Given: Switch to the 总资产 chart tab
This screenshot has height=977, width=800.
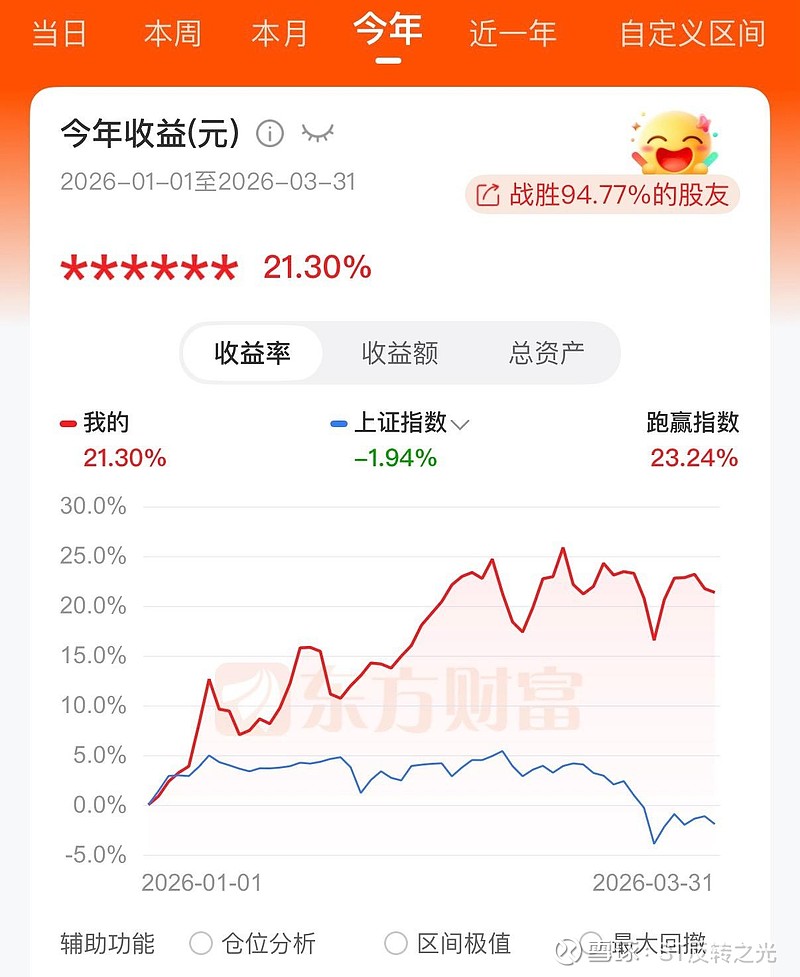Looking at the screenshot, I should [x=546, y=352].
